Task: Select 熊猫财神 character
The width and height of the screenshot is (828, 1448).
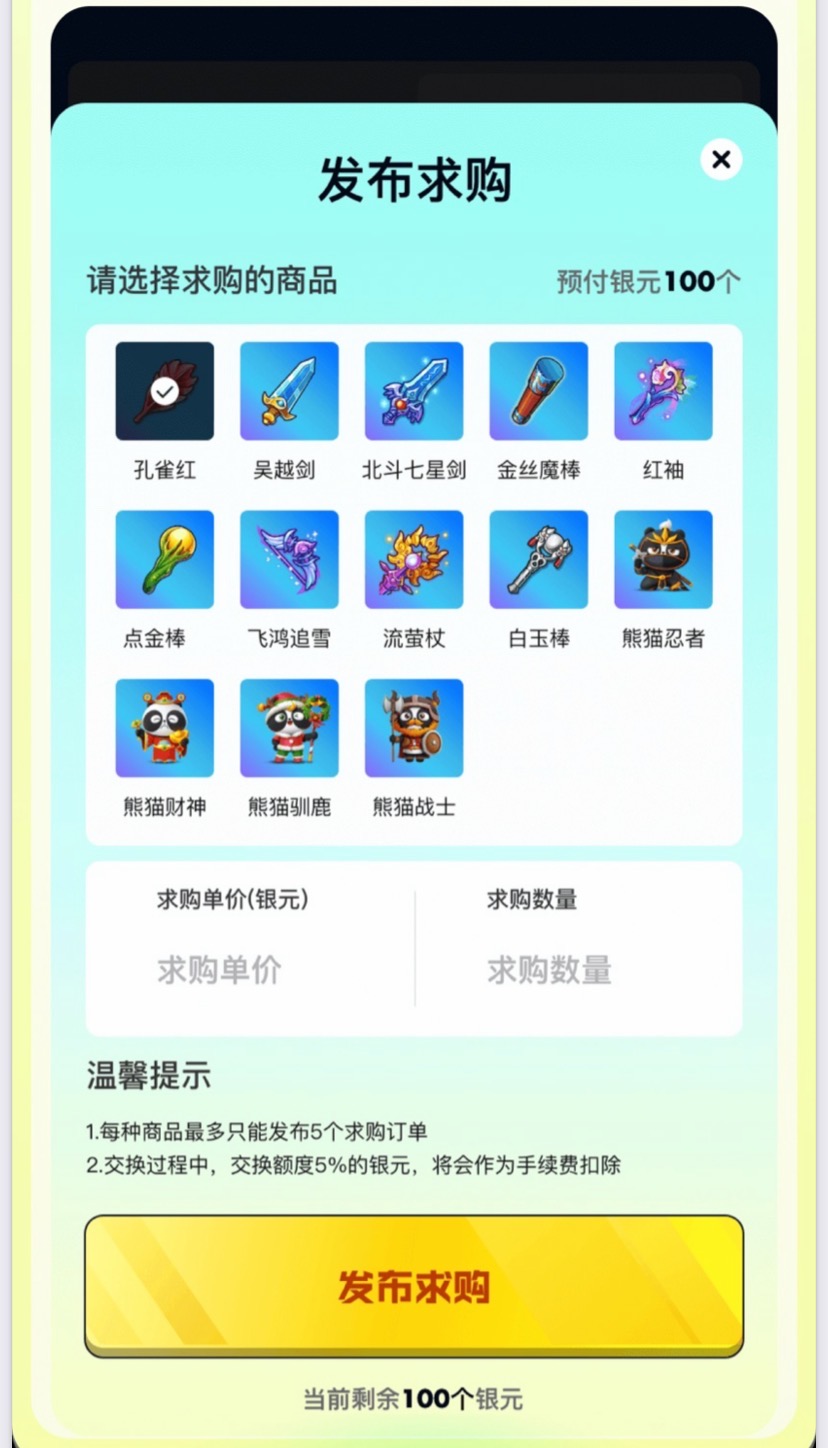Action: click(165, 728)
